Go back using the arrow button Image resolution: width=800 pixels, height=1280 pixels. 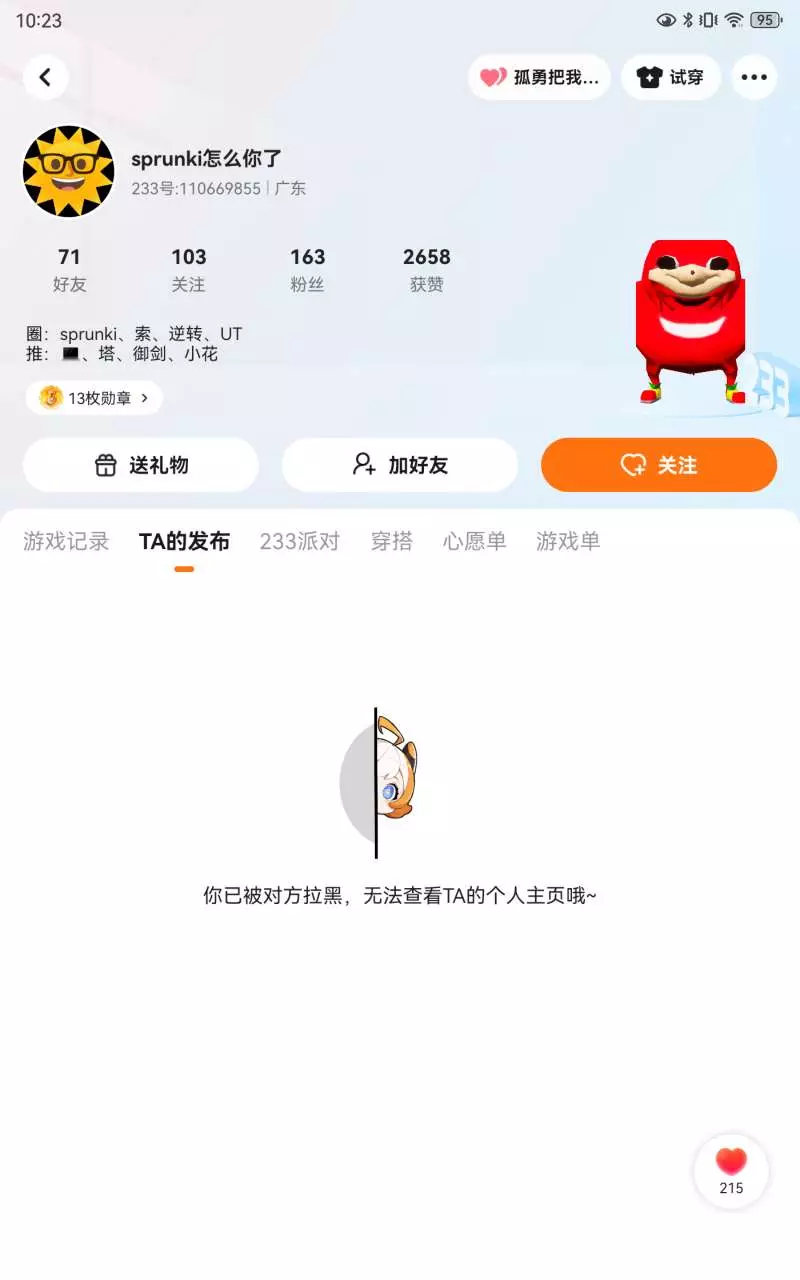45,77
